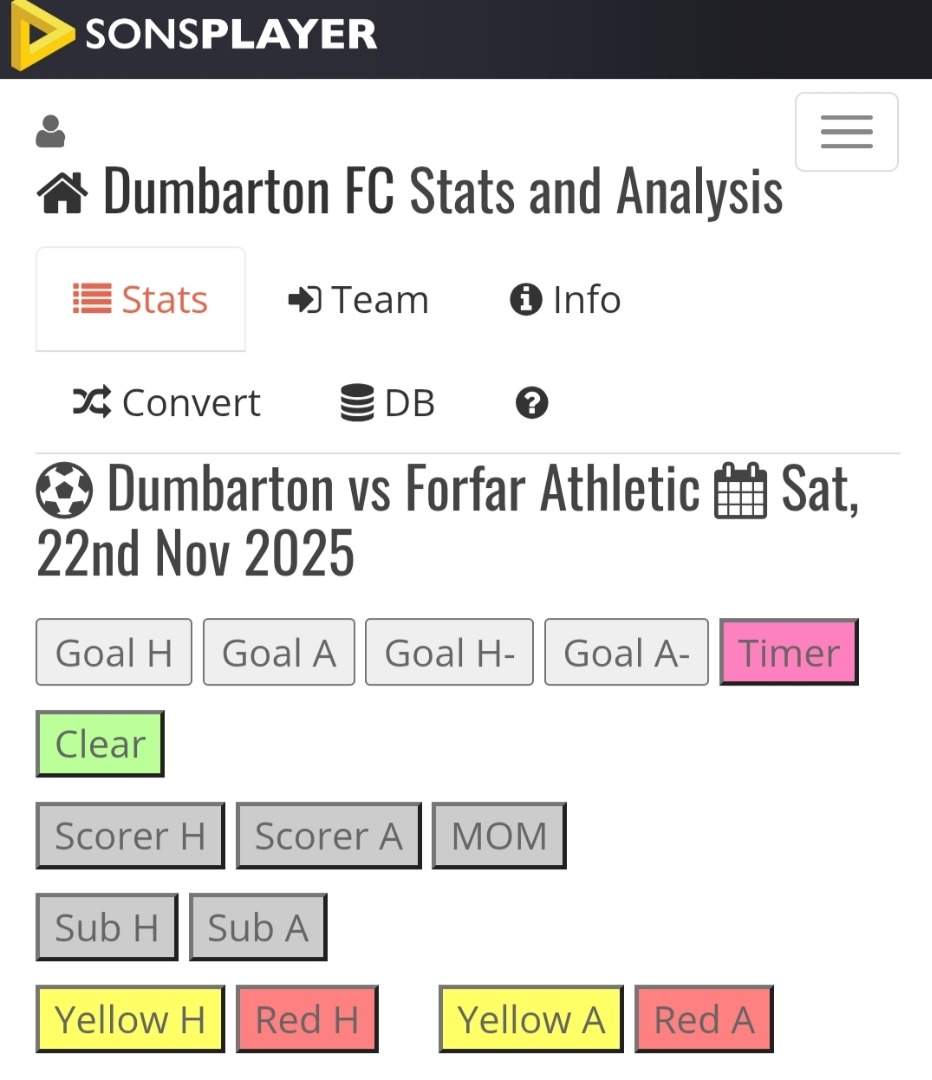Select Scorer A
The width and height of the screenshot is (932, 1080).
coord(328,836)
